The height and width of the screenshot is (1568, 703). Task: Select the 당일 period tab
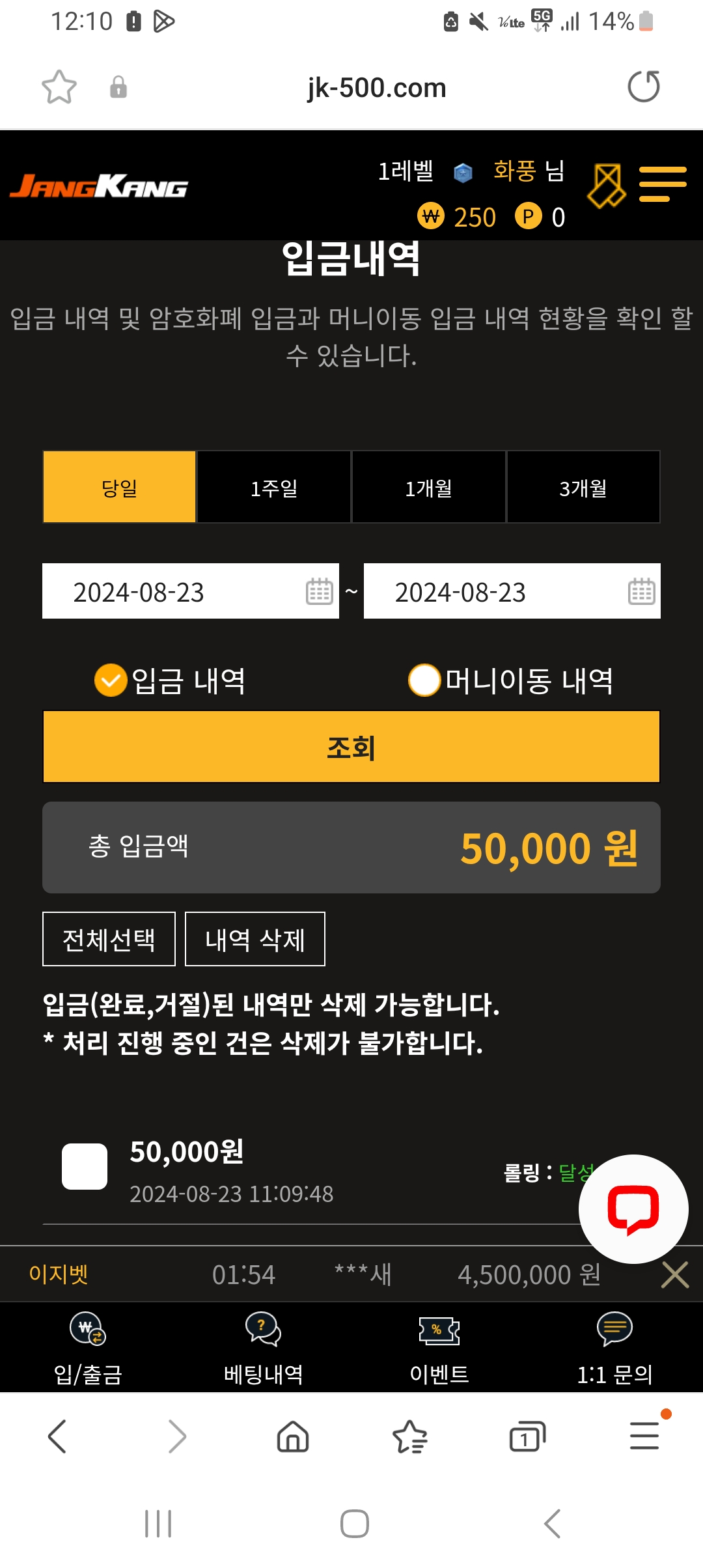(x=120, y=488)
